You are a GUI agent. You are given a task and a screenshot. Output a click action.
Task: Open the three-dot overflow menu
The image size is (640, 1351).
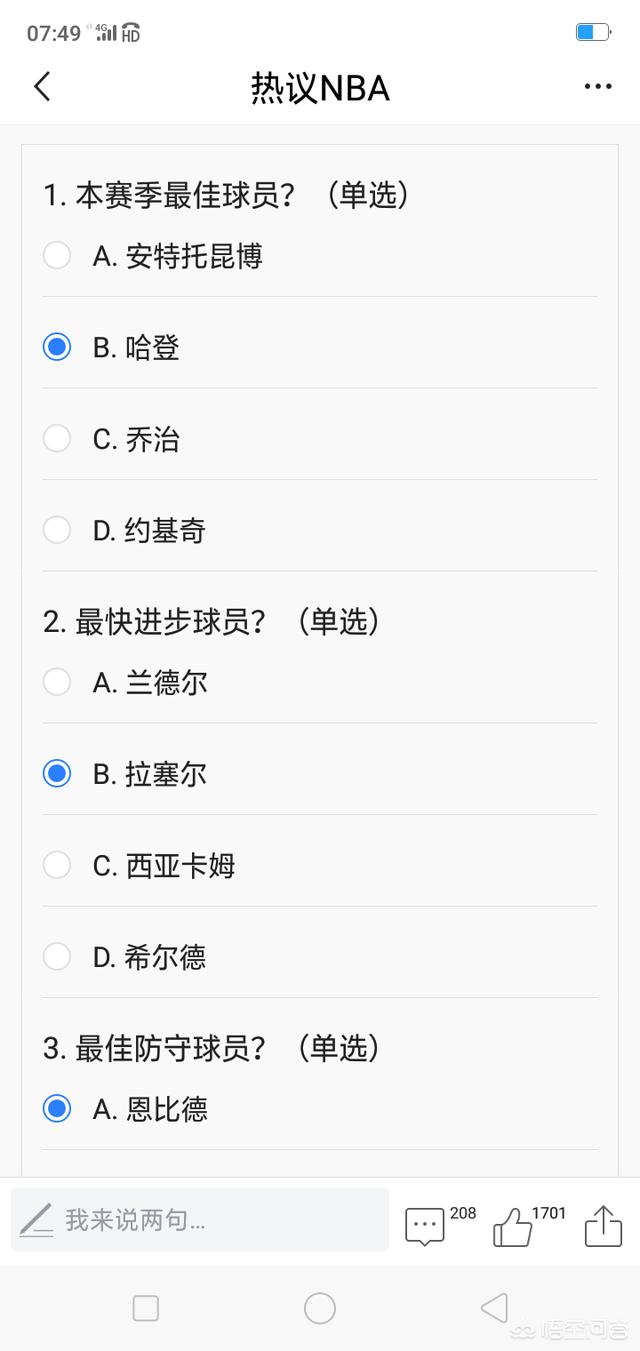click(x=598, y=87)
